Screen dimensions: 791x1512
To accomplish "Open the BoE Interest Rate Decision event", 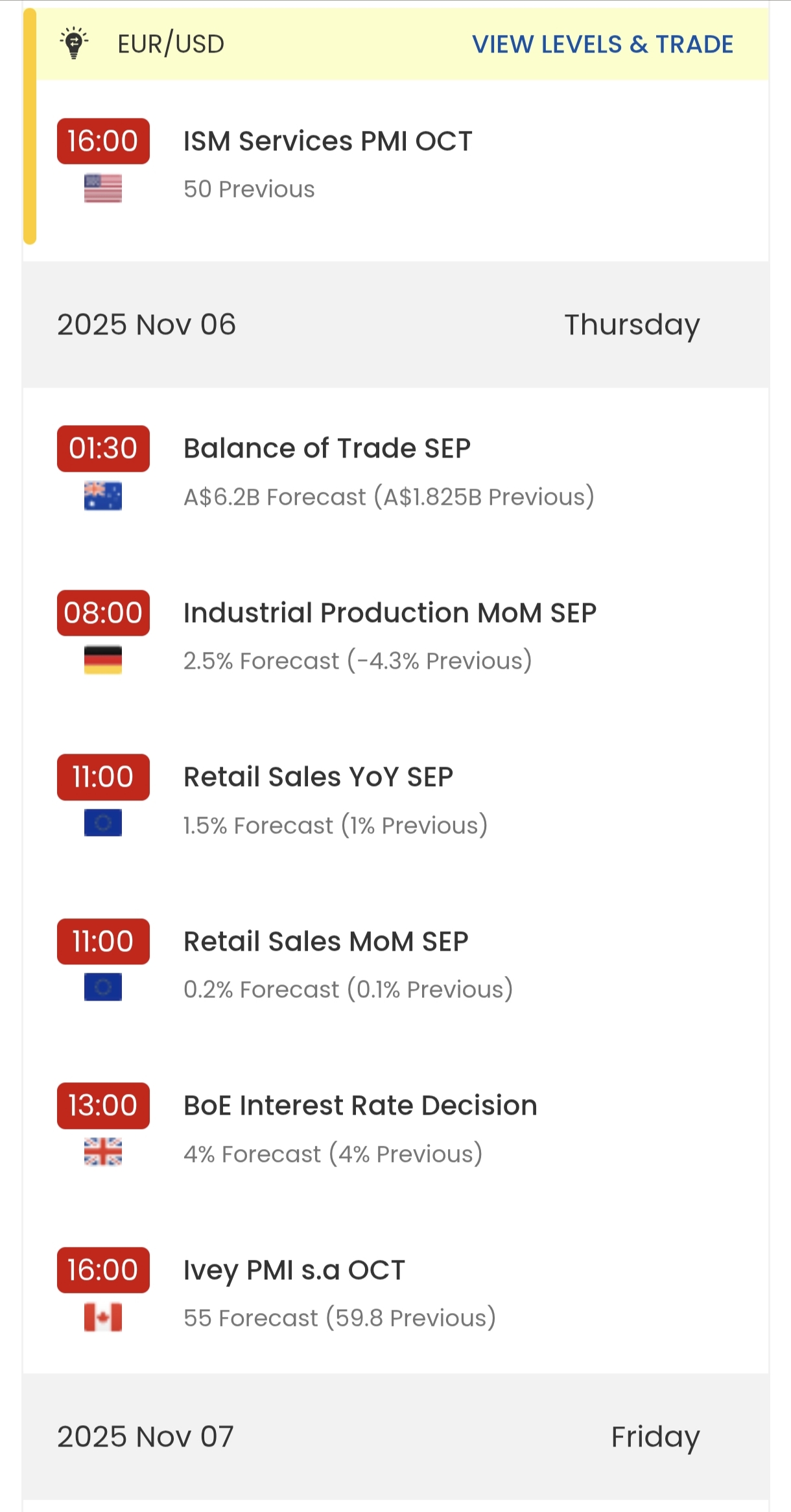I will (360, 1106).
